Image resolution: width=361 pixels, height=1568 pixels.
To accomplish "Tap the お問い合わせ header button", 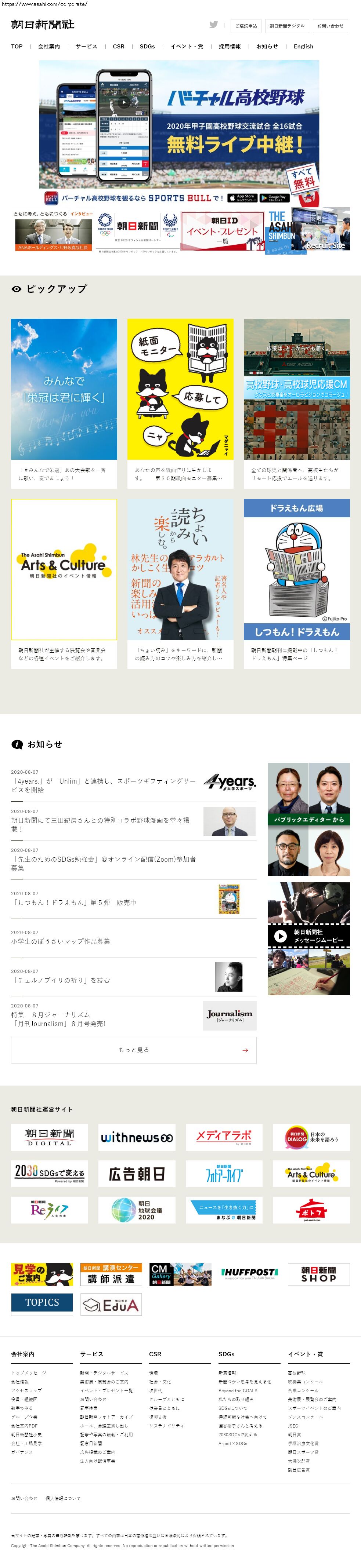I will 330,26.
